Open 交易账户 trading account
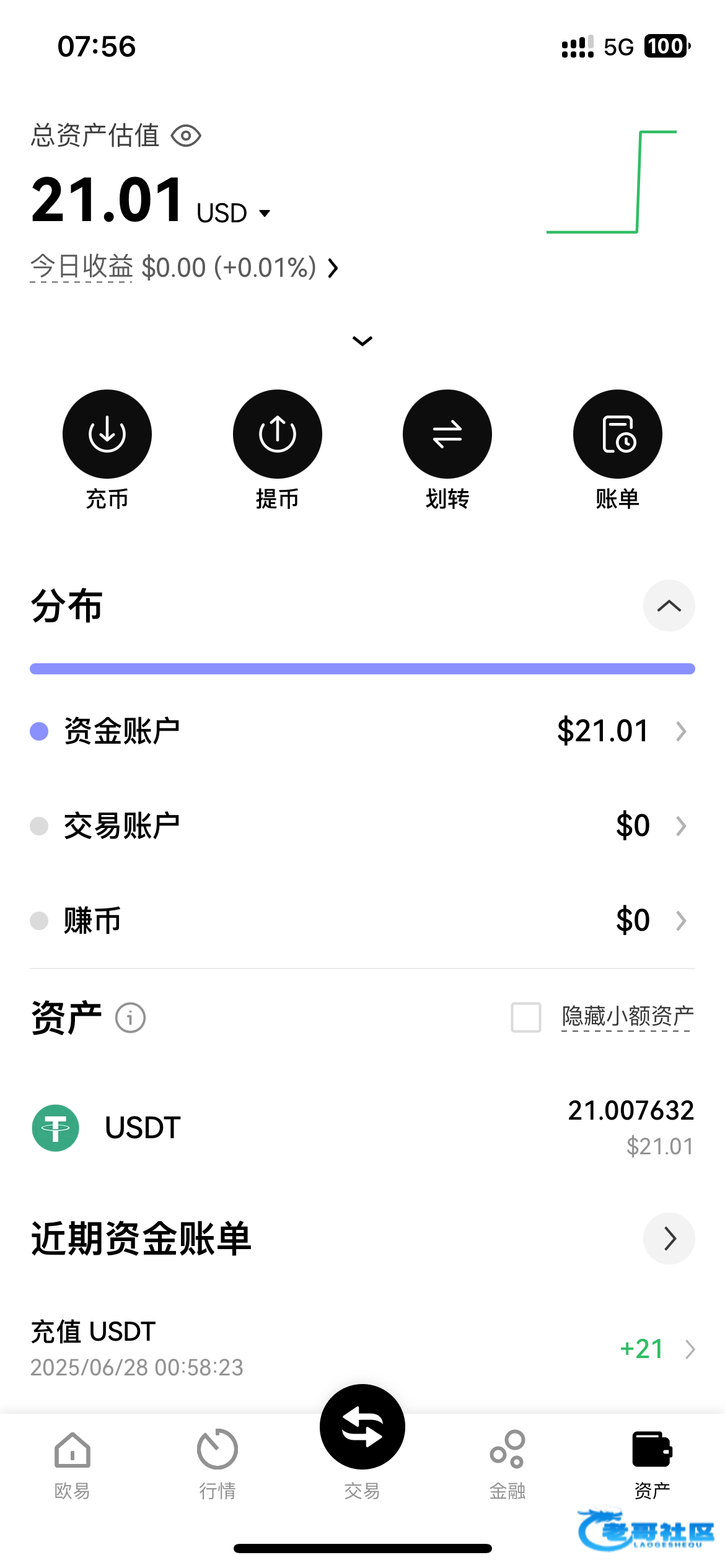The width and height of the screenshot is (725, 1568). point(362,826)
